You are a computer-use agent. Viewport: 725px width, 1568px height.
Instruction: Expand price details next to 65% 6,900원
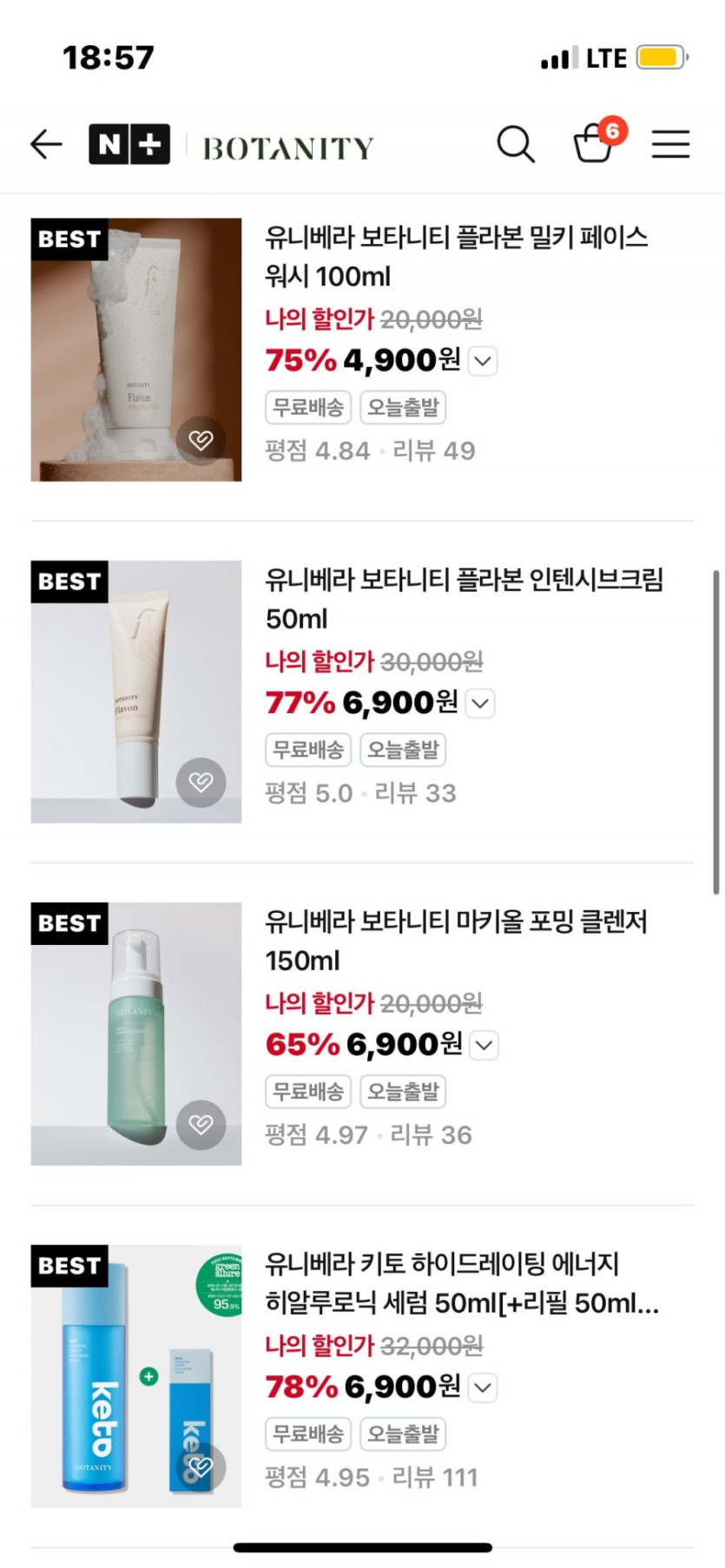[484, 1045]
